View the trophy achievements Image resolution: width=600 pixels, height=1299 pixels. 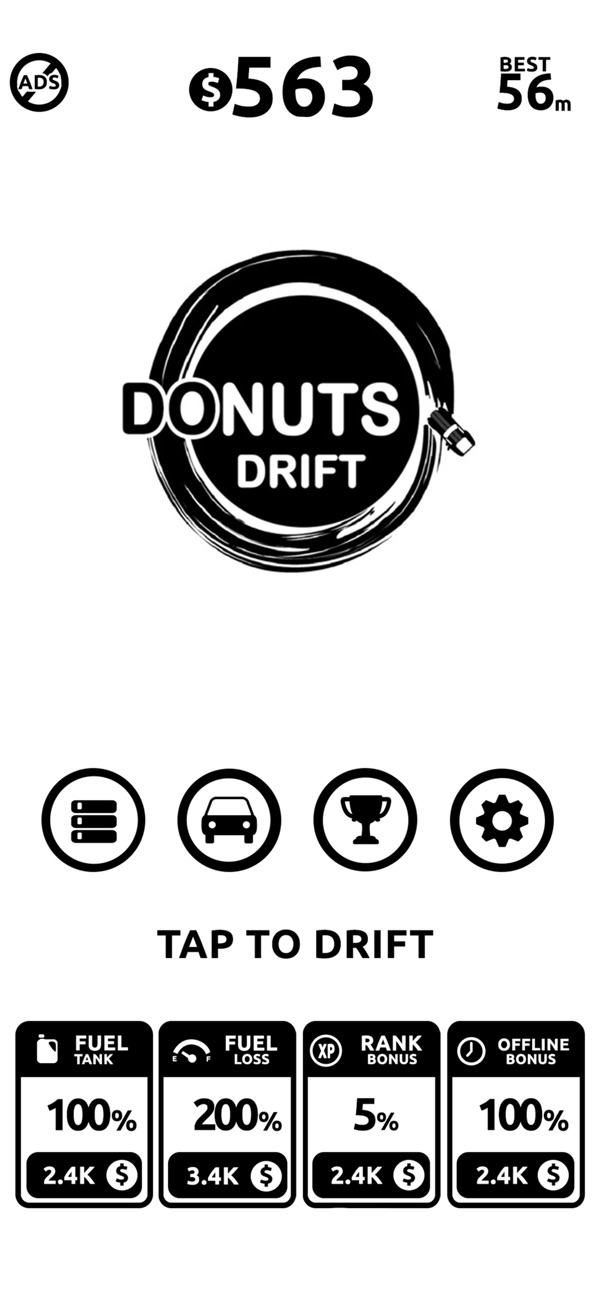point(365,820)
